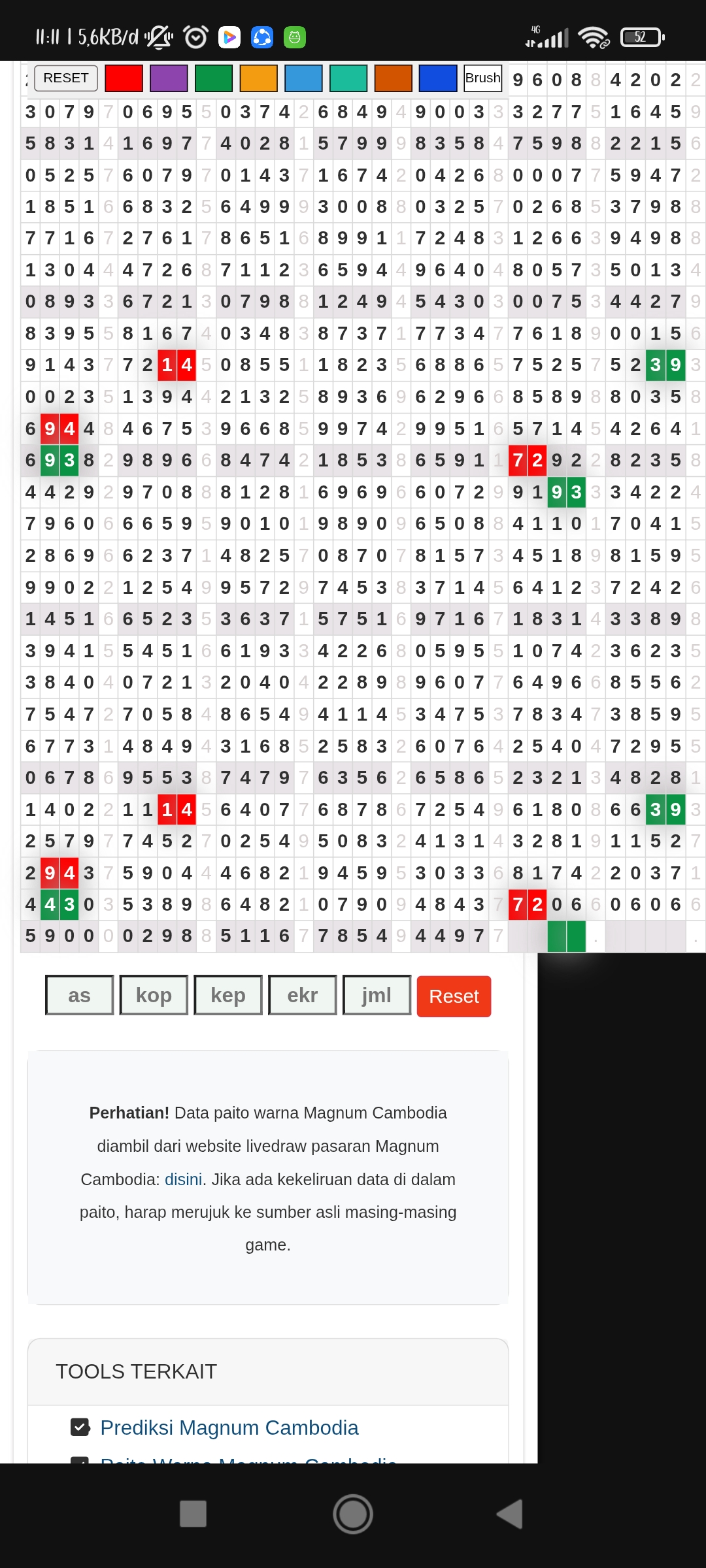Screen dimensions: 706x1568
Task: Choose the purple color swatch
Action: click(169, 78)
